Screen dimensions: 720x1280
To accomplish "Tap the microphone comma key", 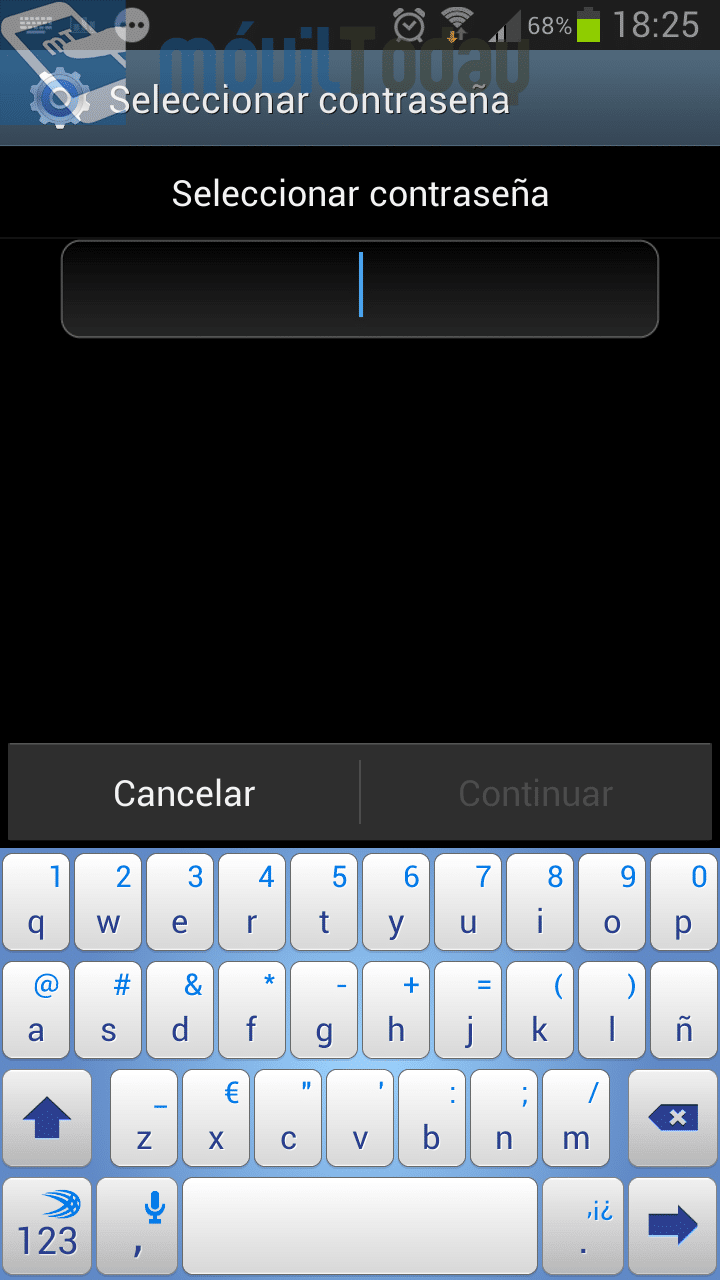I will pyautogui.click(x=138, y=1226).
